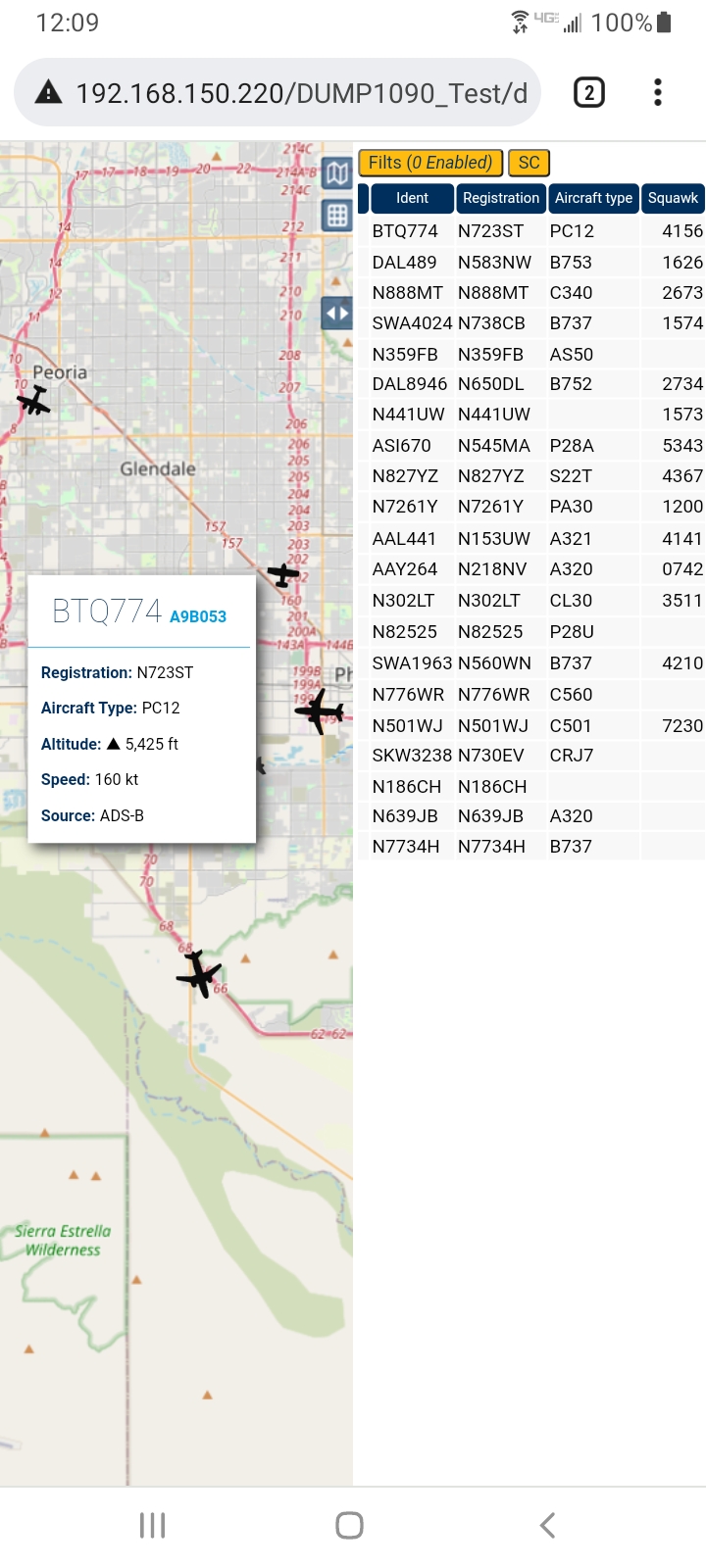The width and height of the screenshot is (706, 1568).
Task: Toggle the map sidebar arrows button
Action: (337, 314)
